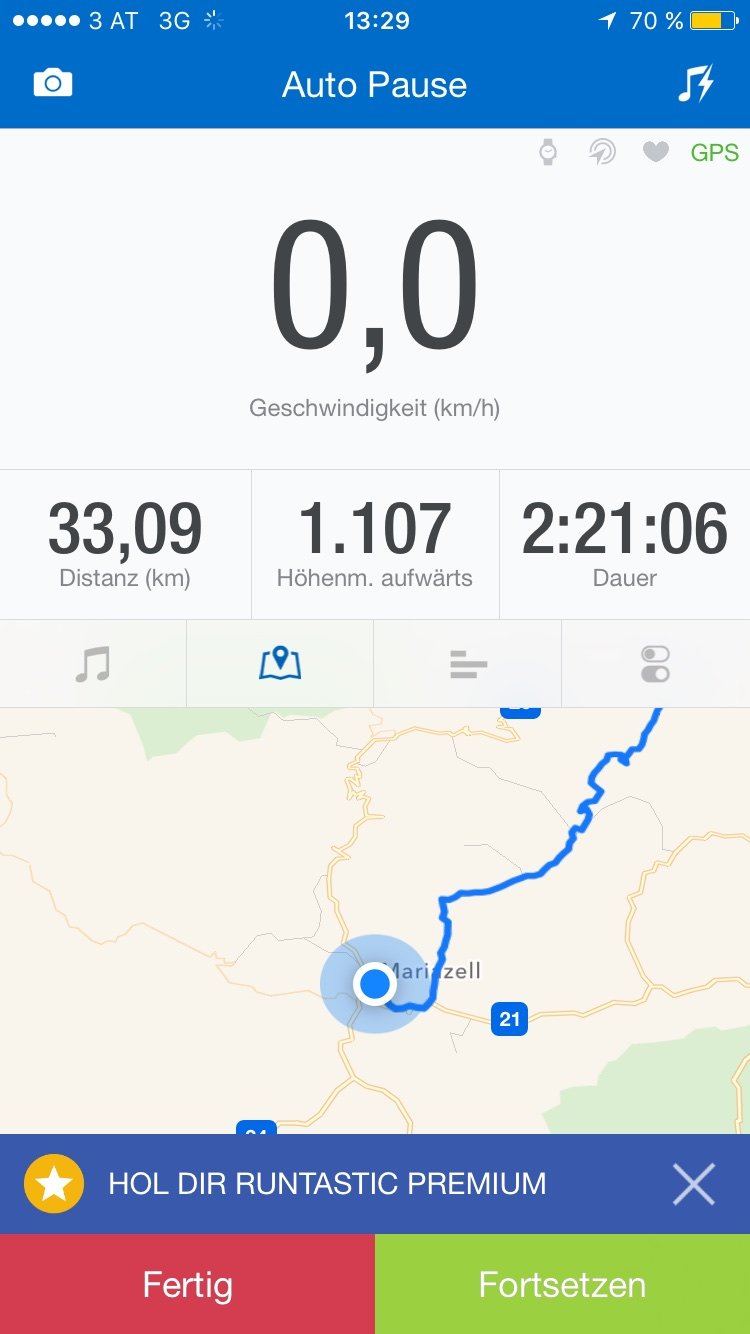Tap the Geschwindigkeit speed display
This screenshot has height=1334, width=750.
coord(375,310)
